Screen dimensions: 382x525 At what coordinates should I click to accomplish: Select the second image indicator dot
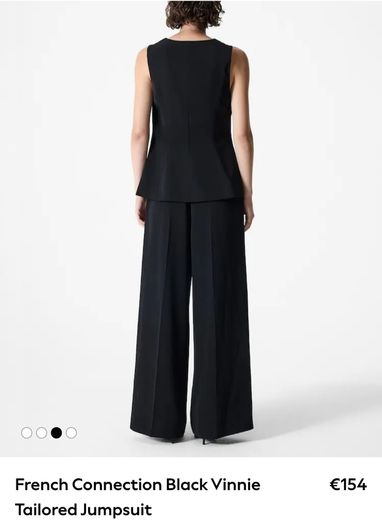42,433
